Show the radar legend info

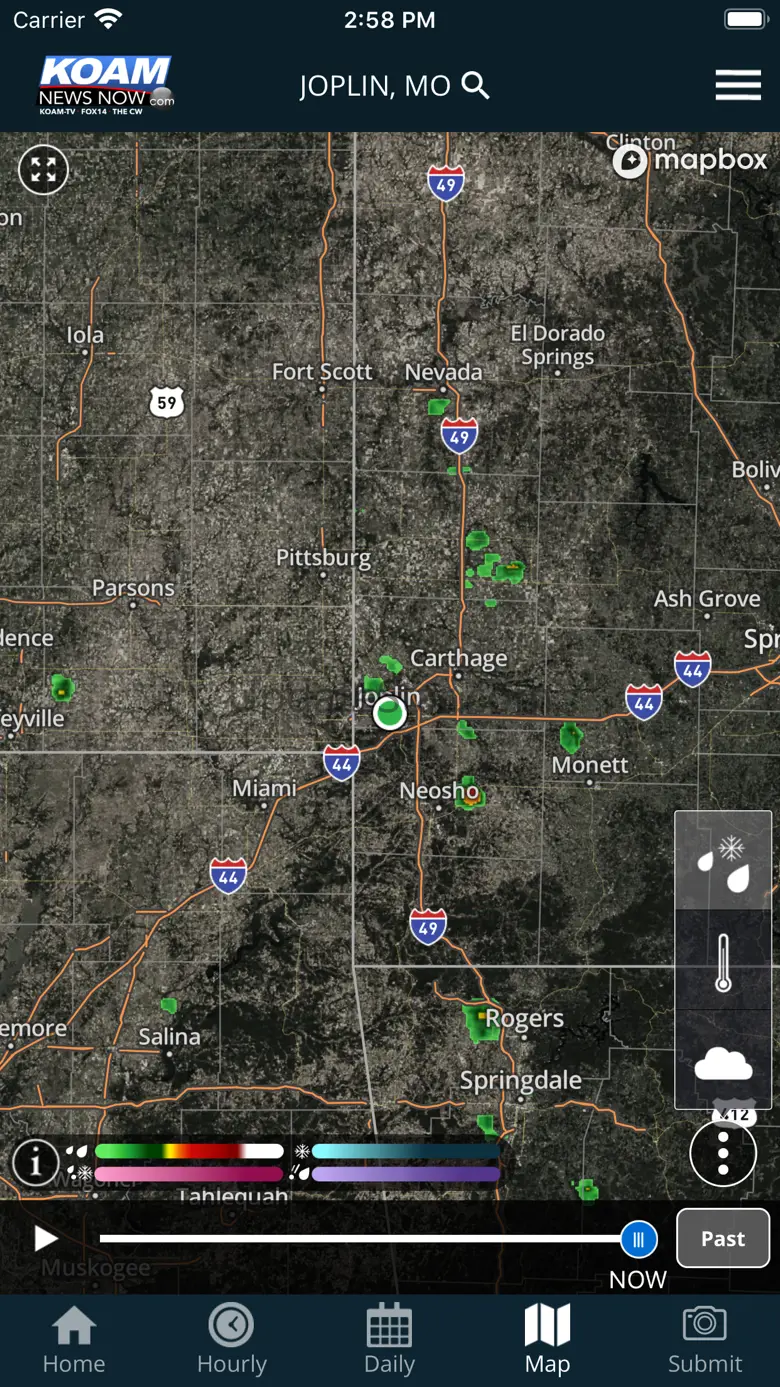pos(35,1163)
